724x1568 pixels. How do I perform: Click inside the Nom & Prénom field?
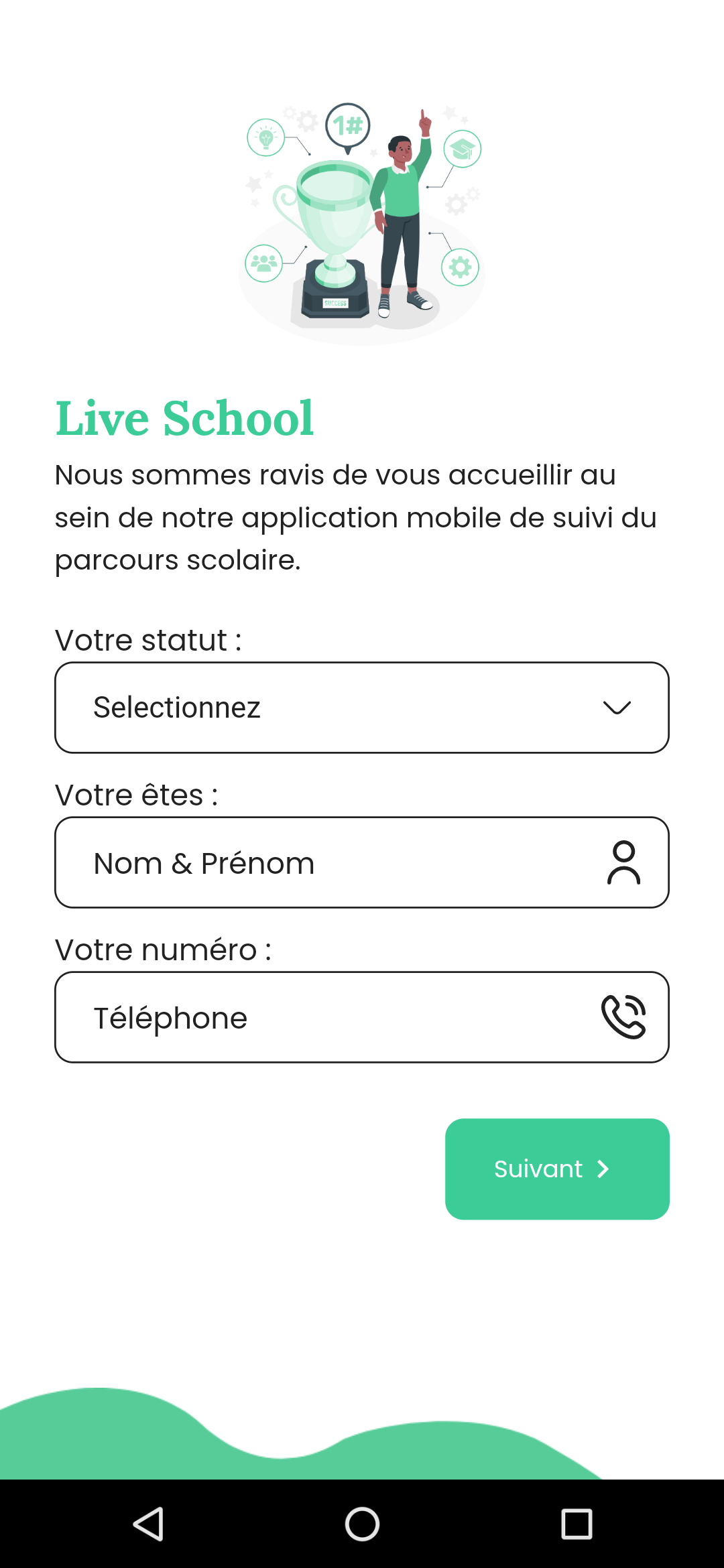268,863
